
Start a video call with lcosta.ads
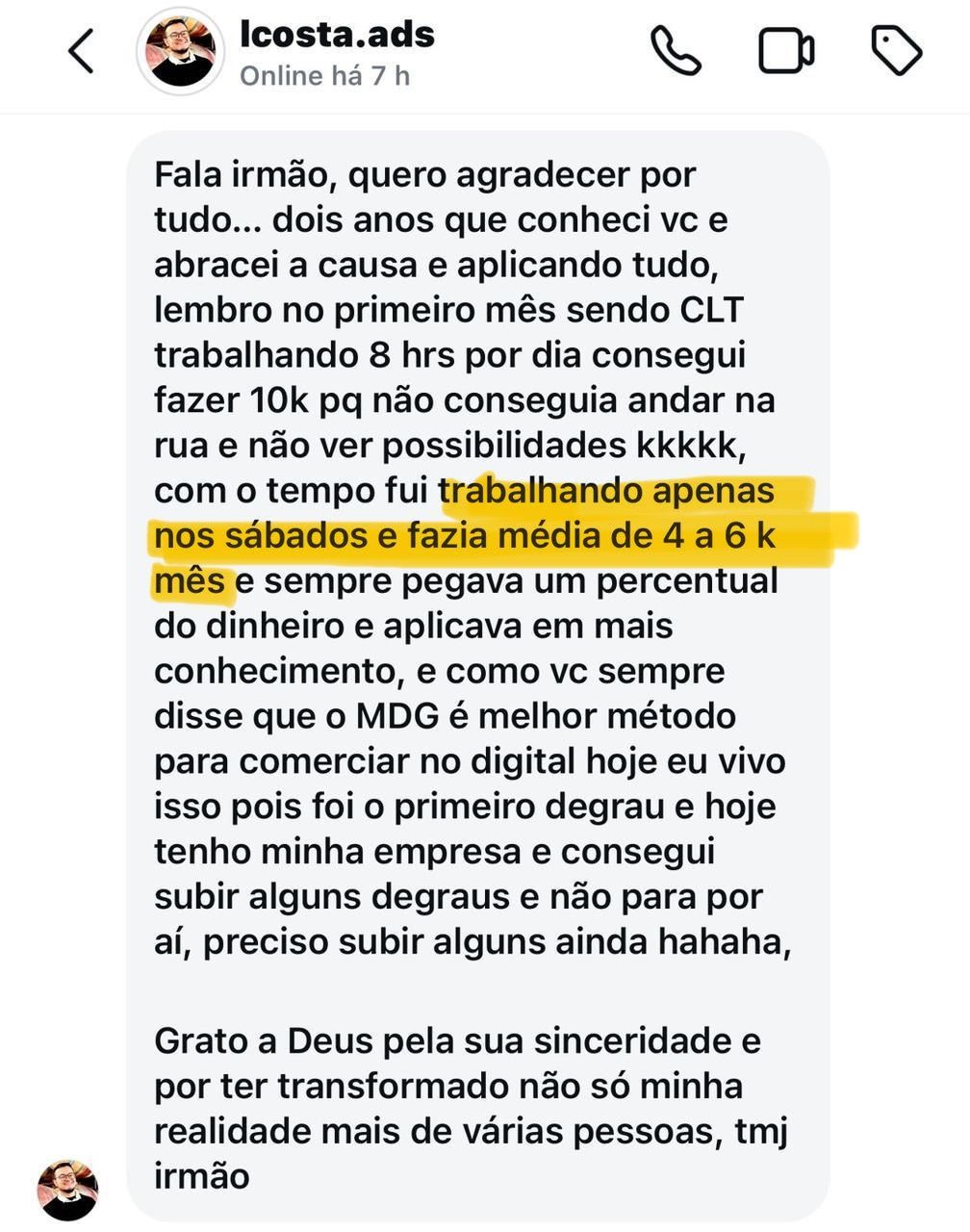click(x=786, y=51)
